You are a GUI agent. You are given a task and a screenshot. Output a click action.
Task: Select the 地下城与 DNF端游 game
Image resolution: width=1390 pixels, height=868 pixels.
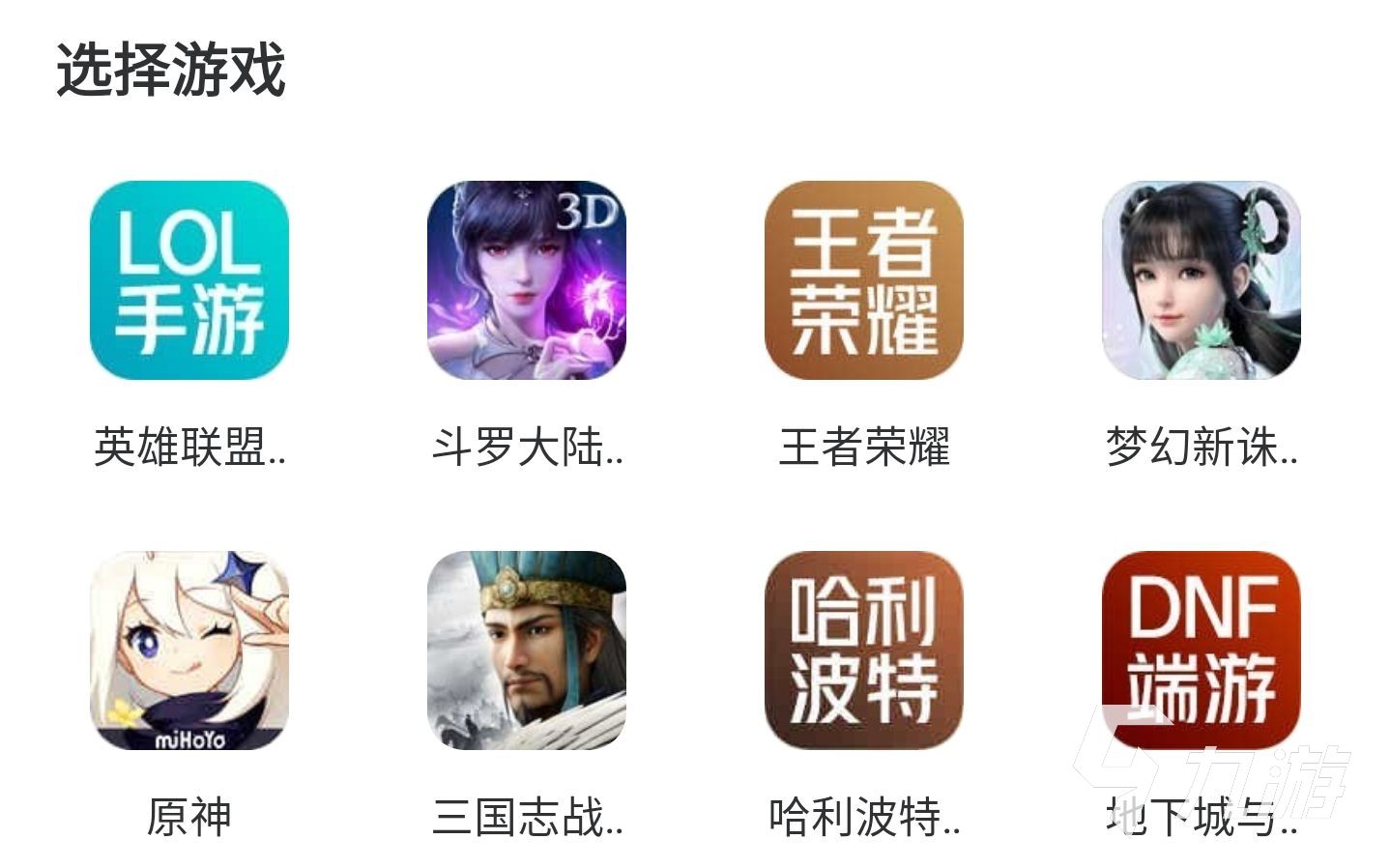click(1202, 651)
